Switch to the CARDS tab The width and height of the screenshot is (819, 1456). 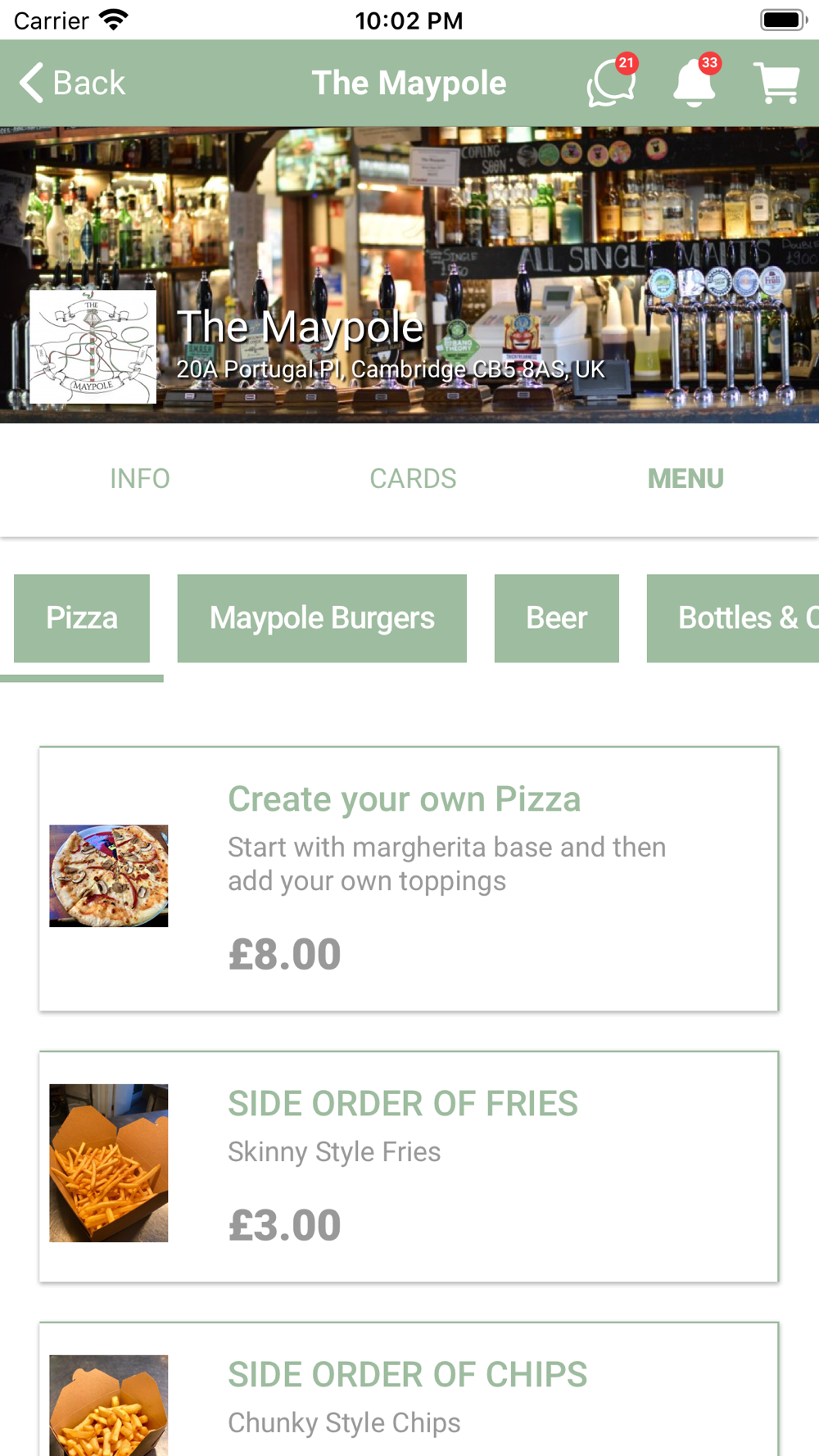(413, 478)
